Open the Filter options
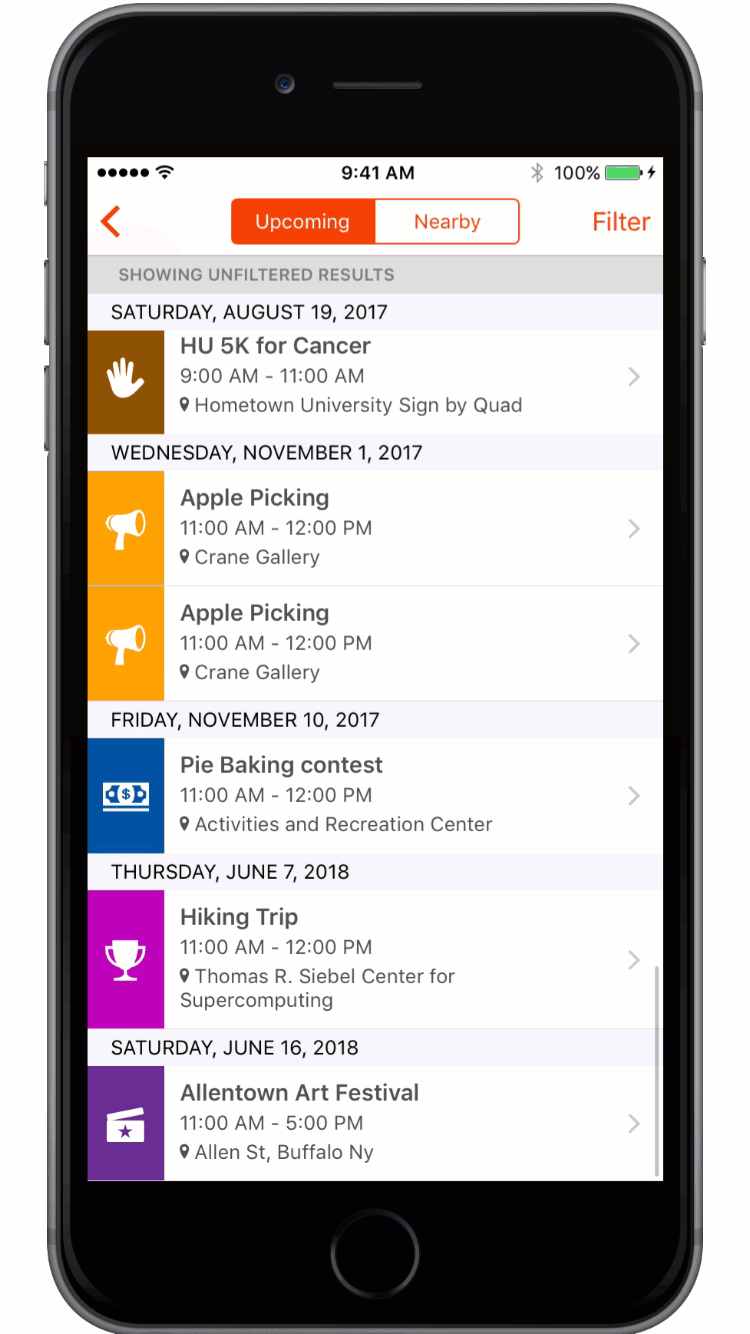The width and height of the screenshot is (750, 1334). [620, 222]
